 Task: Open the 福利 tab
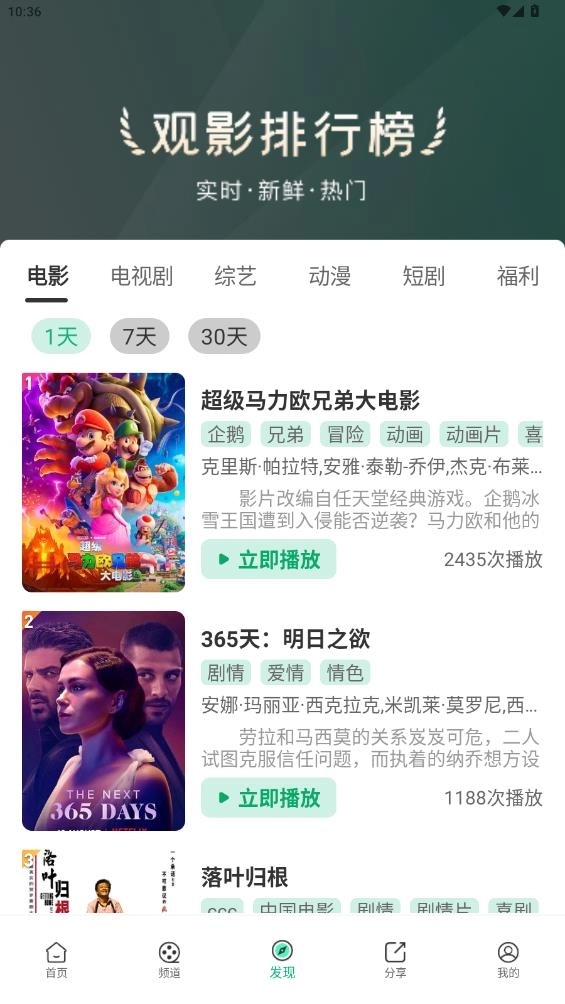[518, 276]
